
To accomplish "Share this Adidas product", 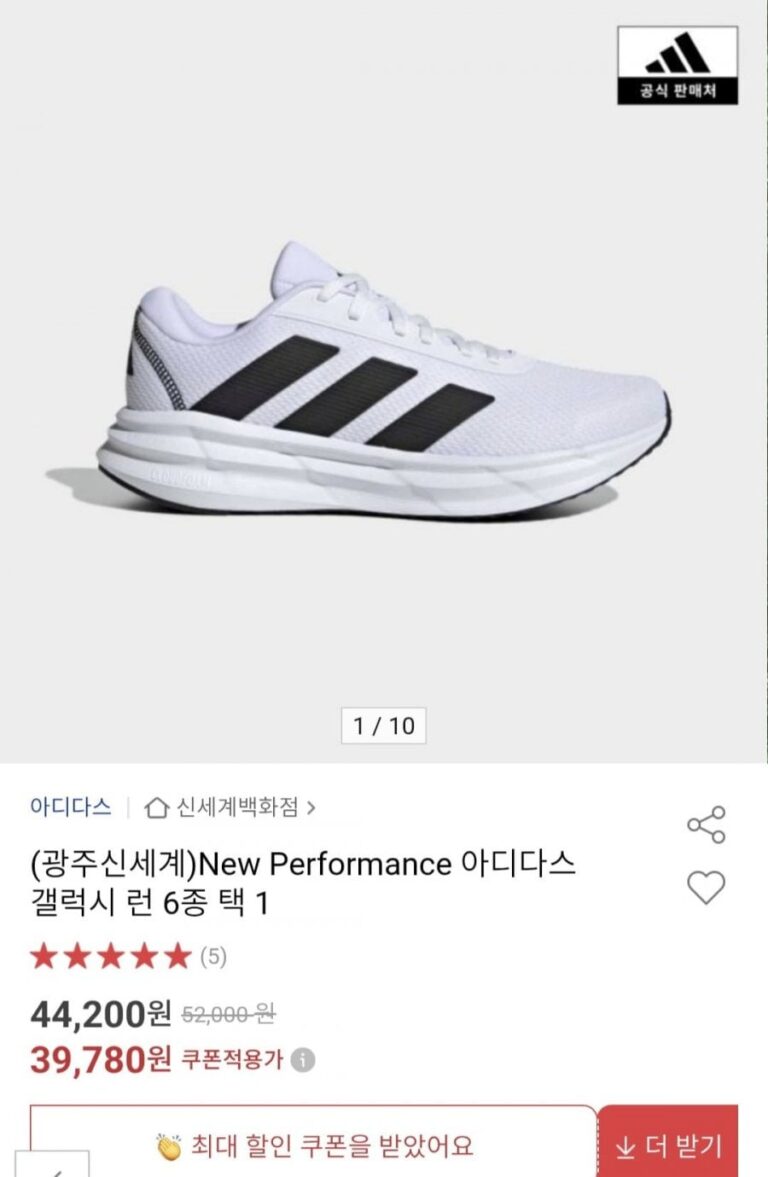I will point(706,825).
